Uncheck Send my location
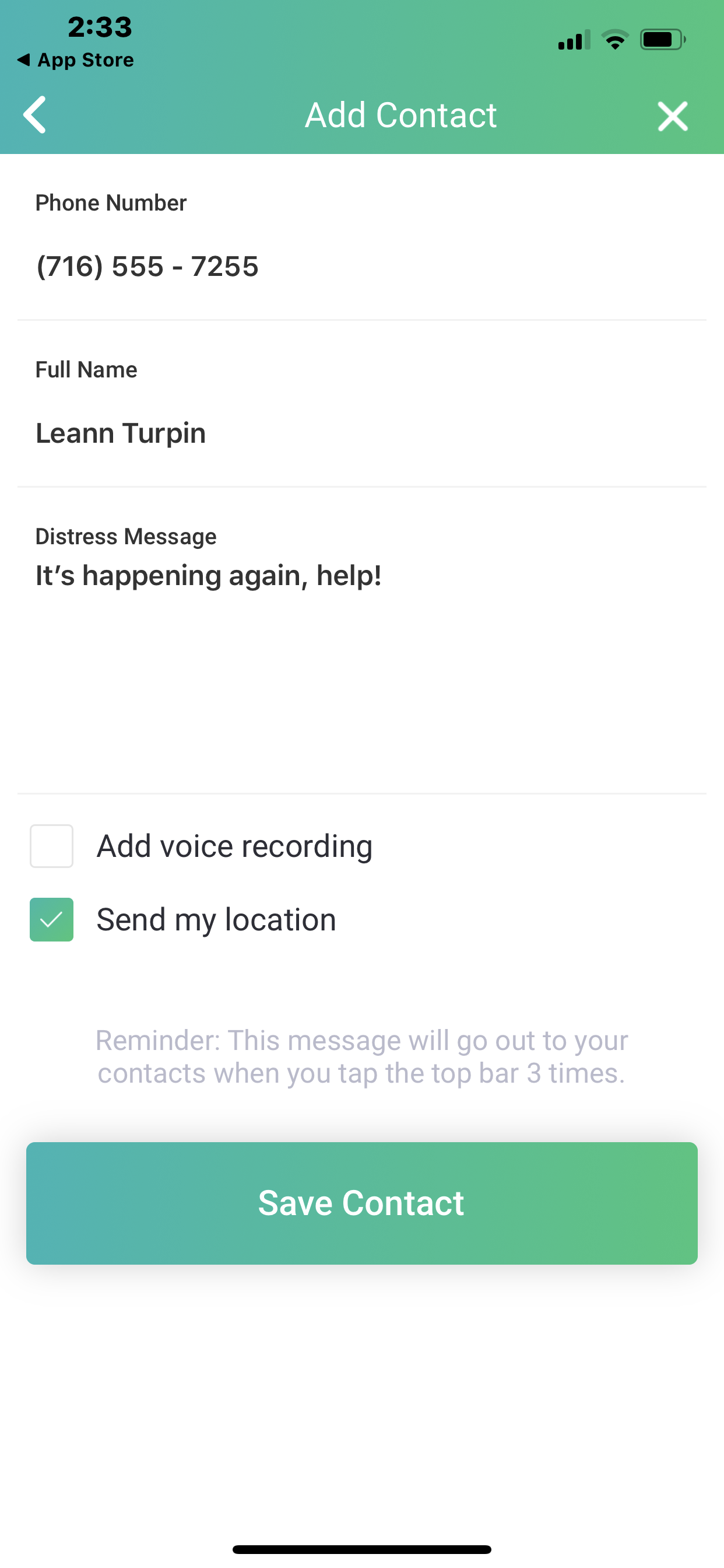The width and height of the screenshot is (724, 1568). pos(52,919)
